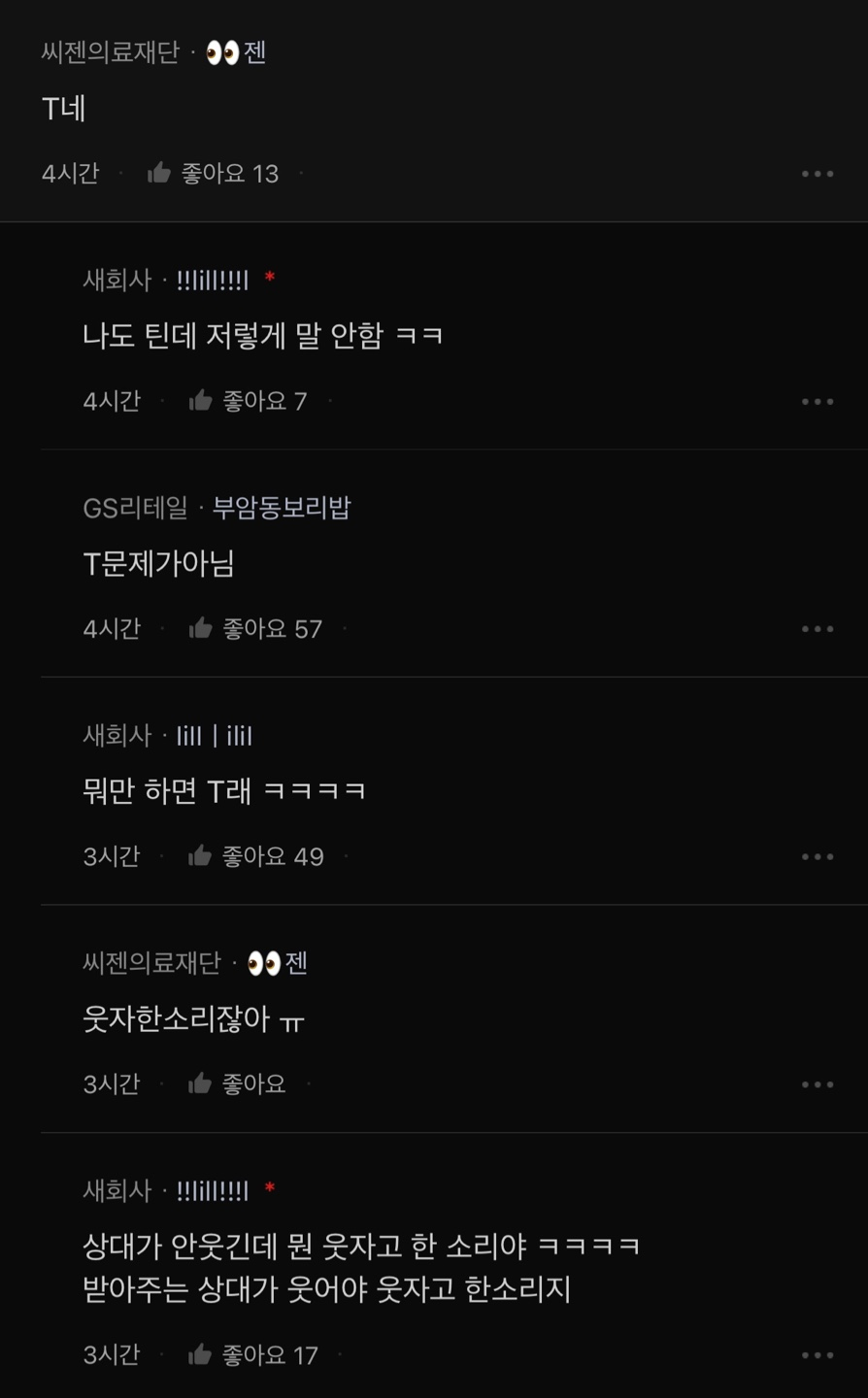Image resolution: width=868 pixels, height=1398 pixels.
Task: Like the reply '뭐만 하면 T래'
Action: [201, 856]
